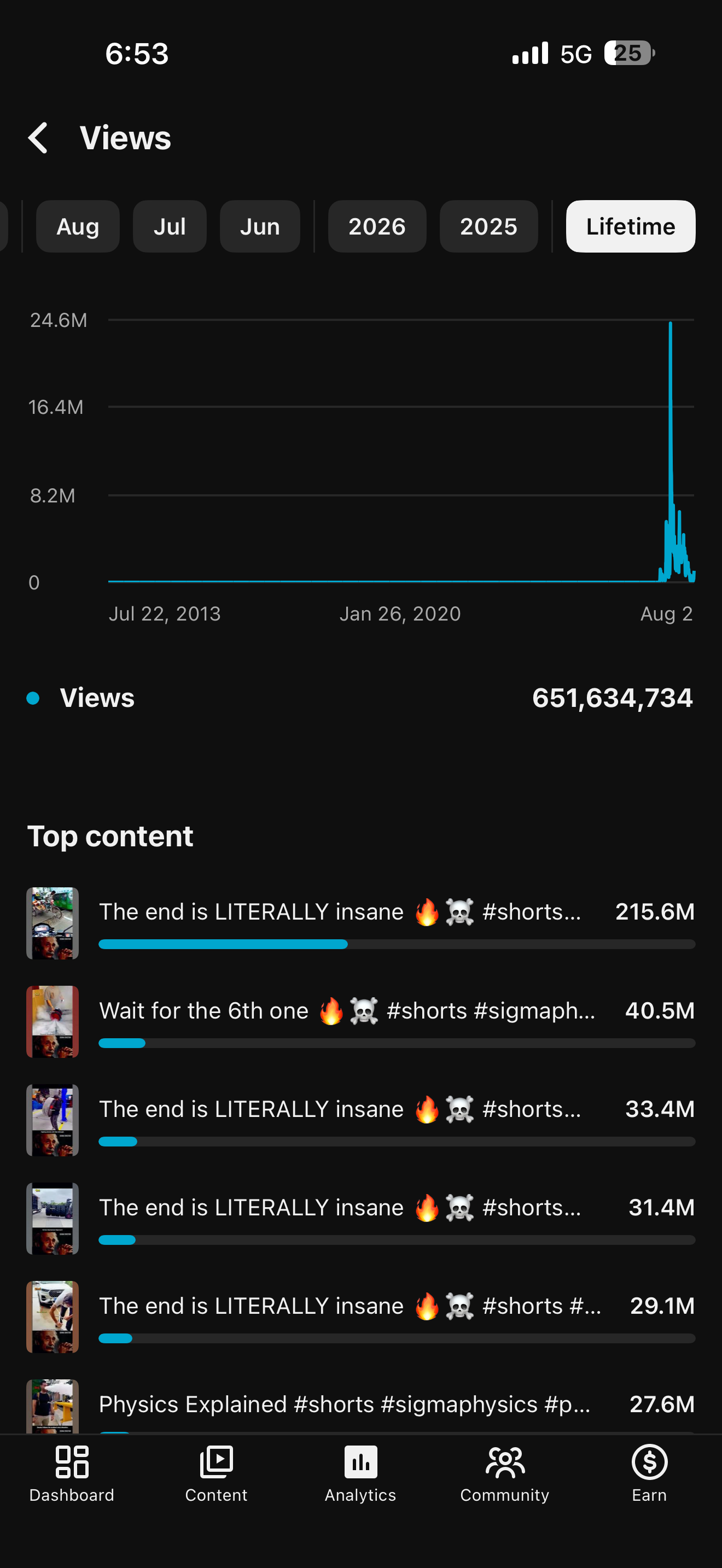This screenshot has height=1568, width=722.
Task: Choose the Lifetime range chip
Action: [631, 226]
